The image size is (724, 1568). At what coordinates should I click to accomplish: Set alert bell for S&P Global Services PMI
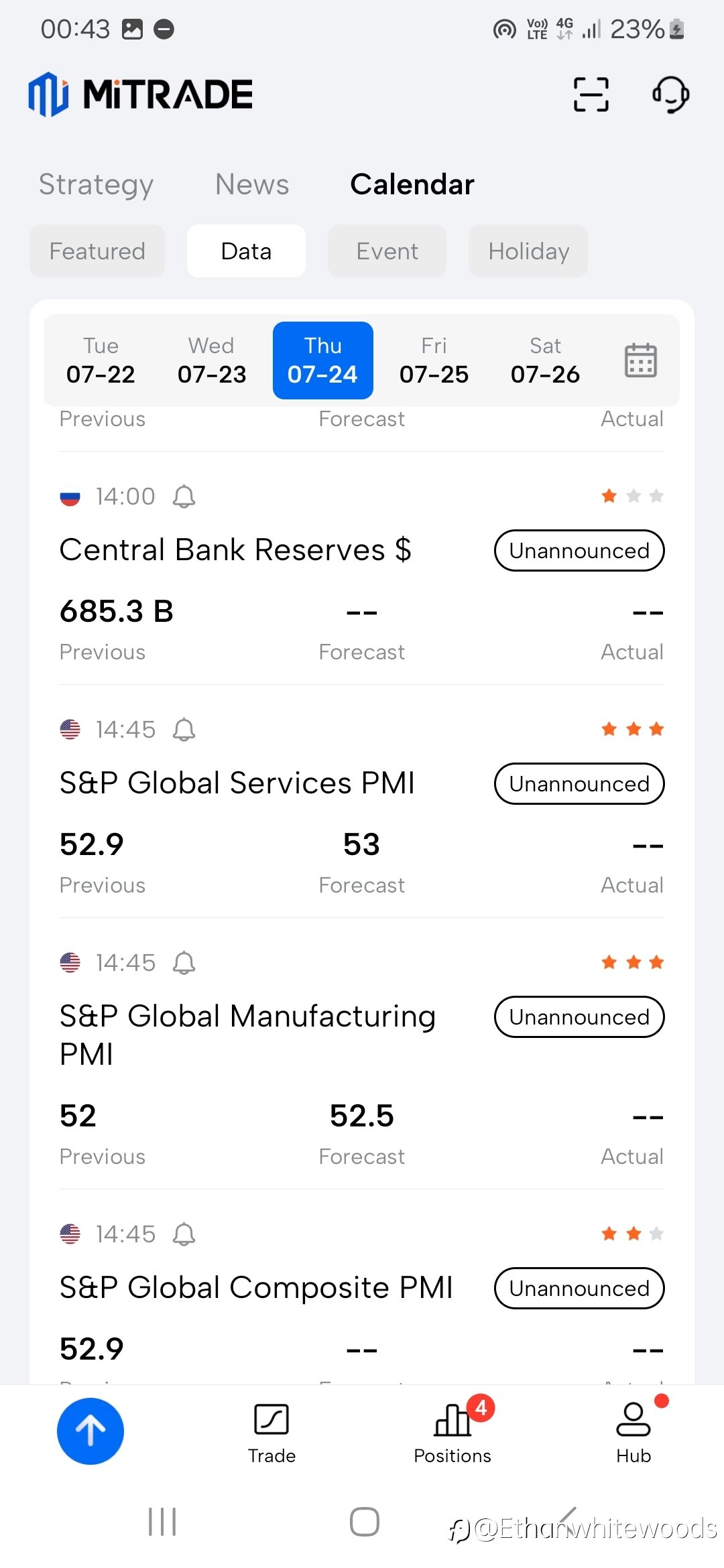pos(184,730)
